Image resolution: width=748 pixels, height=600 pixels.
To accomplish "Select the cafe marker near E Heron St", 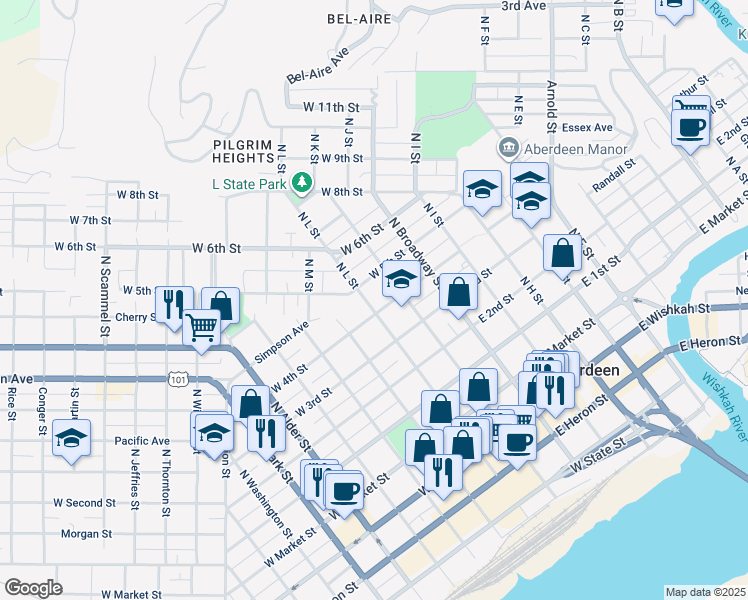I will [x=517, y=445].
